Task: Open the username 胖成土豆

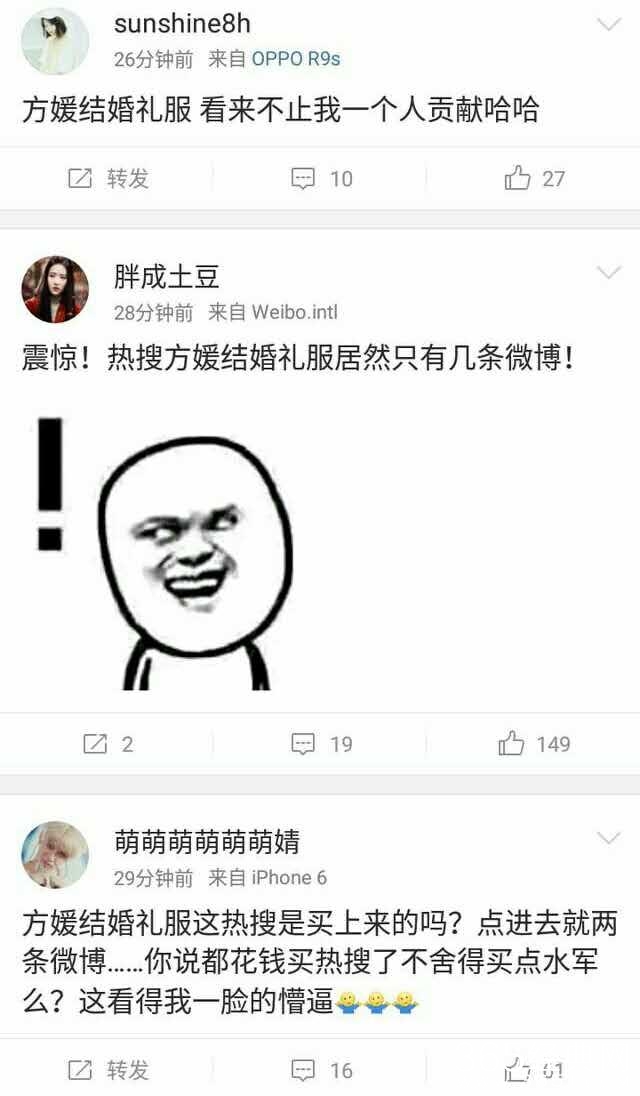Action: (x=166, y=275)
